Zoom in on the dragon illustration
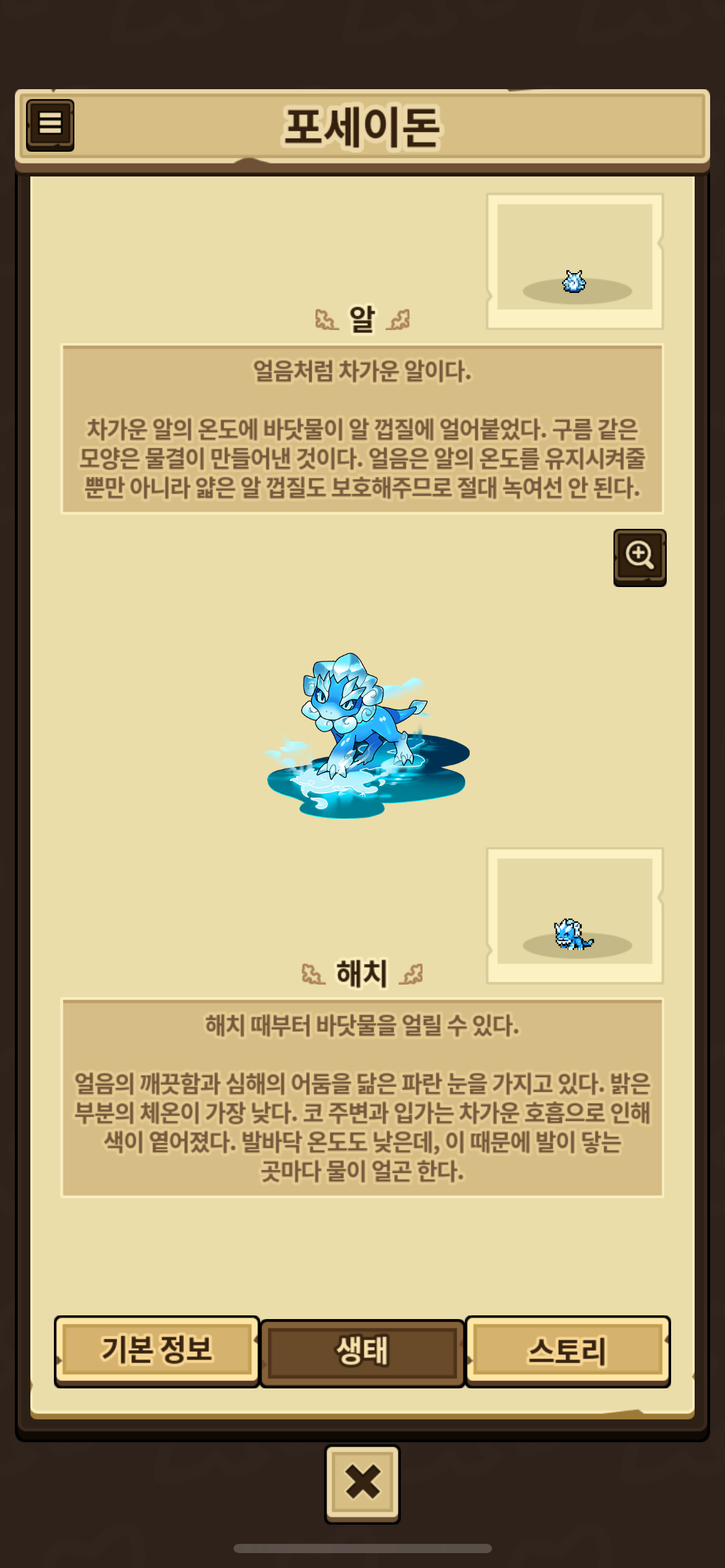The width and height of the screenshot is (725, 1568). (639, 557)
